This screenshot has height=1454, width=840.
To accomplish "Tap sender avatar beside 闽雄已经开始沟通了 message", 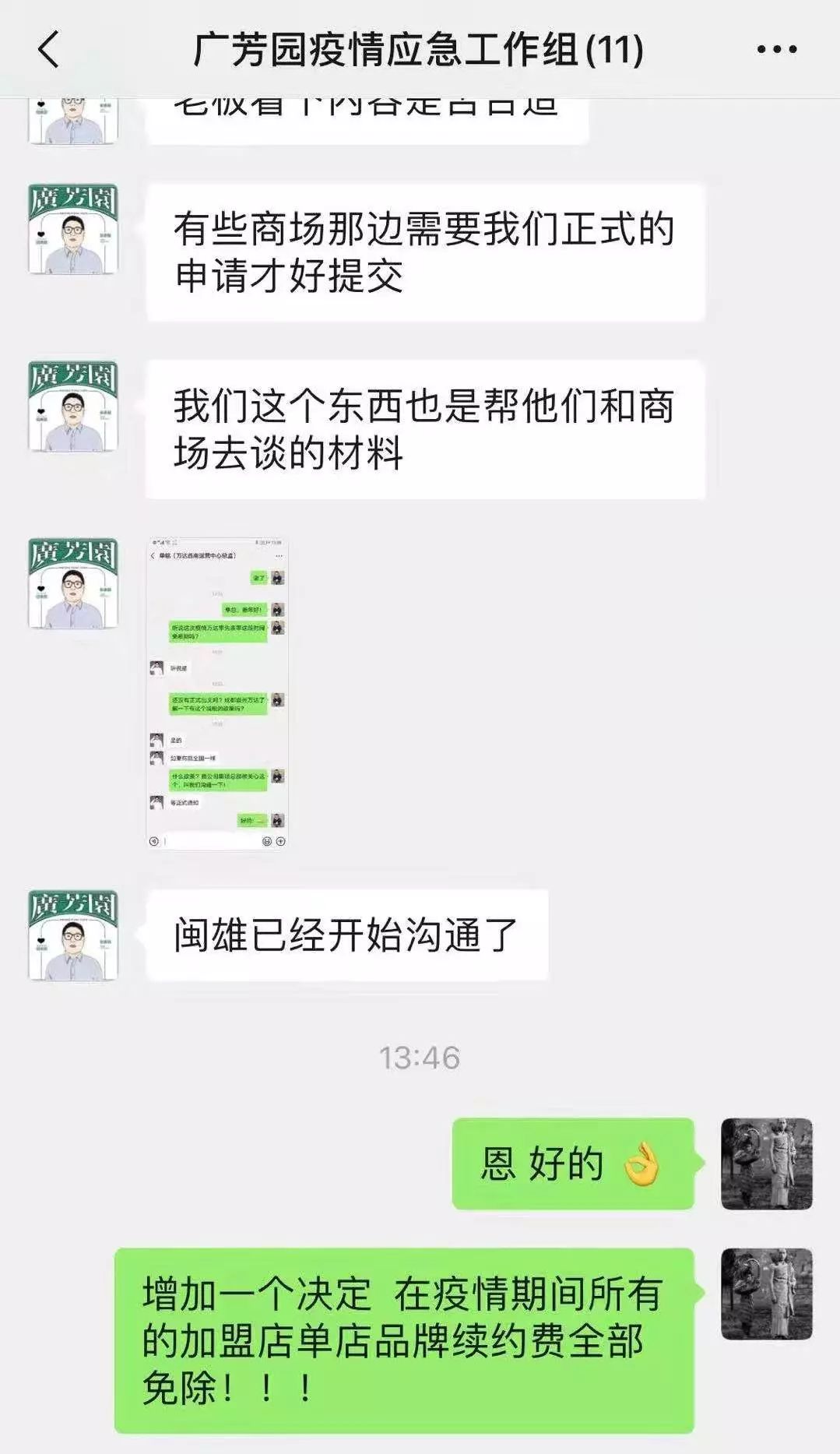I will tap(73, 935).
